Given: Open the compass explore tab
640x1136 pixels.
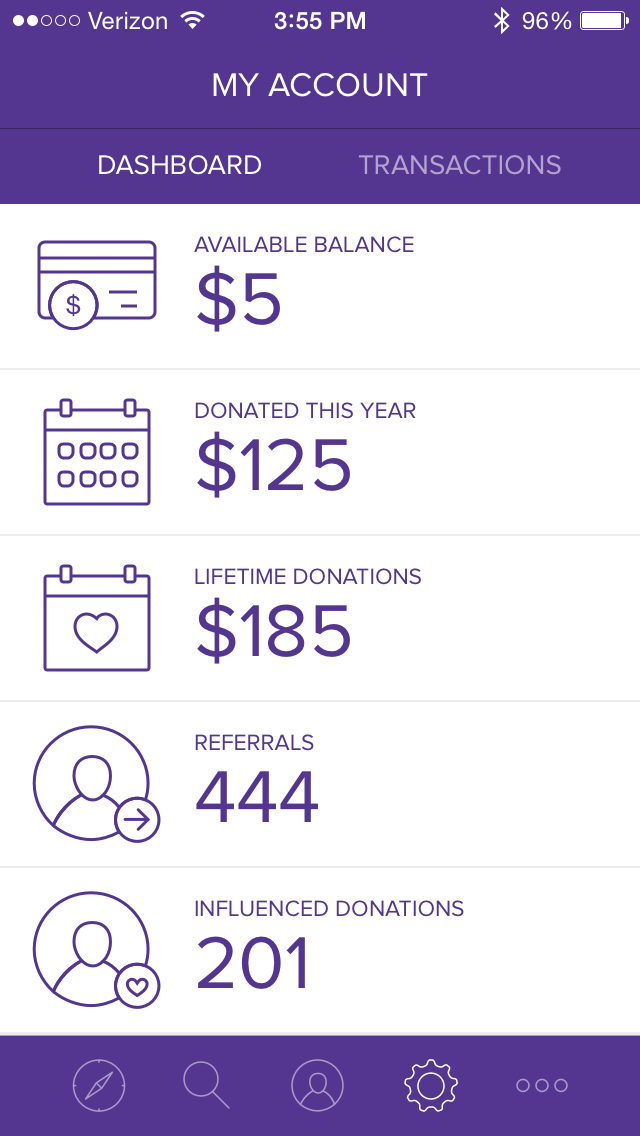Looking at the screenshot, I should [x=99, y=1085].
